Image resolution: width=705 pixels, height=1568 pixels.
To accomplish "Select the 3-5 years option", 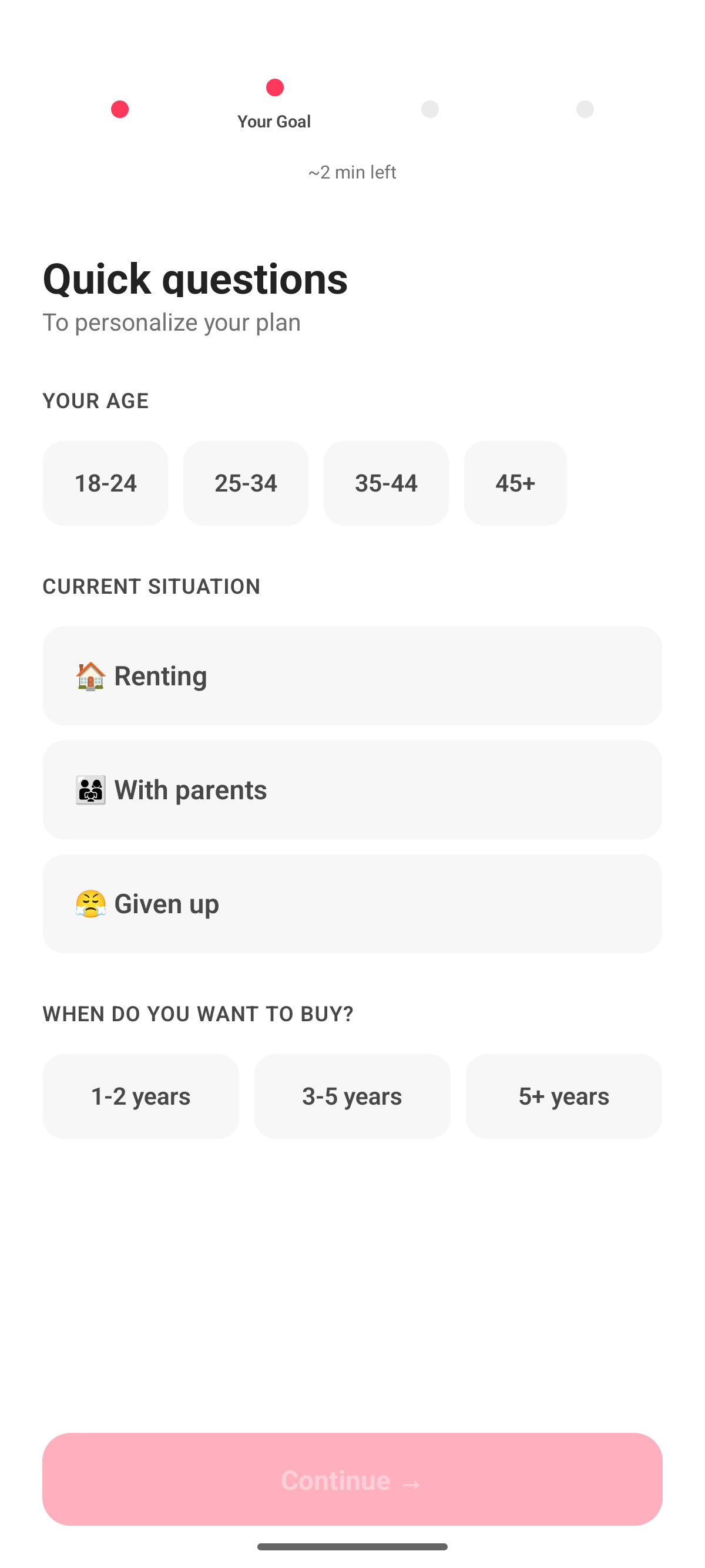I will (352, 1096).
